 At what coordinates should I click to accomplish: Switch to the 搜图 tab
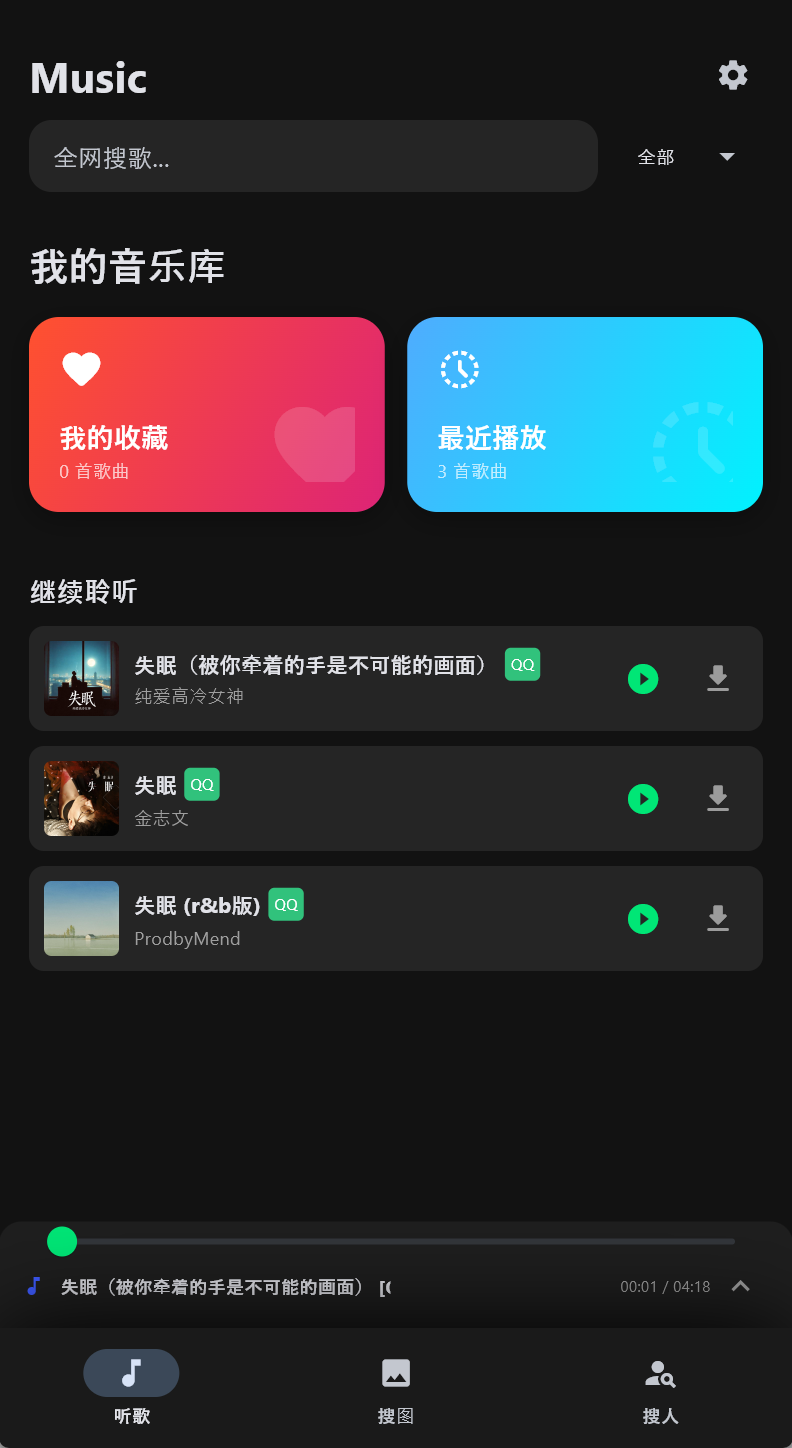396,1388
